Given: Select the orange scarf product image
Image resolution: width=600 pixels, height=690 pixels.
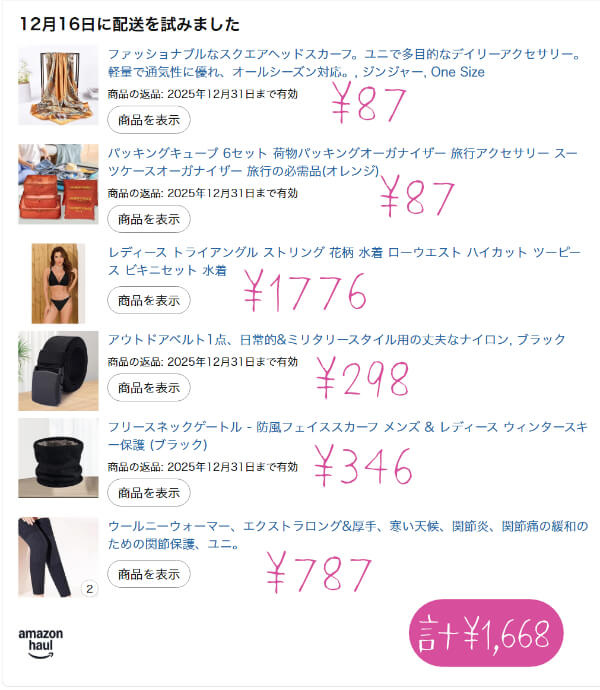Looking at the screenshot, I should point(58,85).
